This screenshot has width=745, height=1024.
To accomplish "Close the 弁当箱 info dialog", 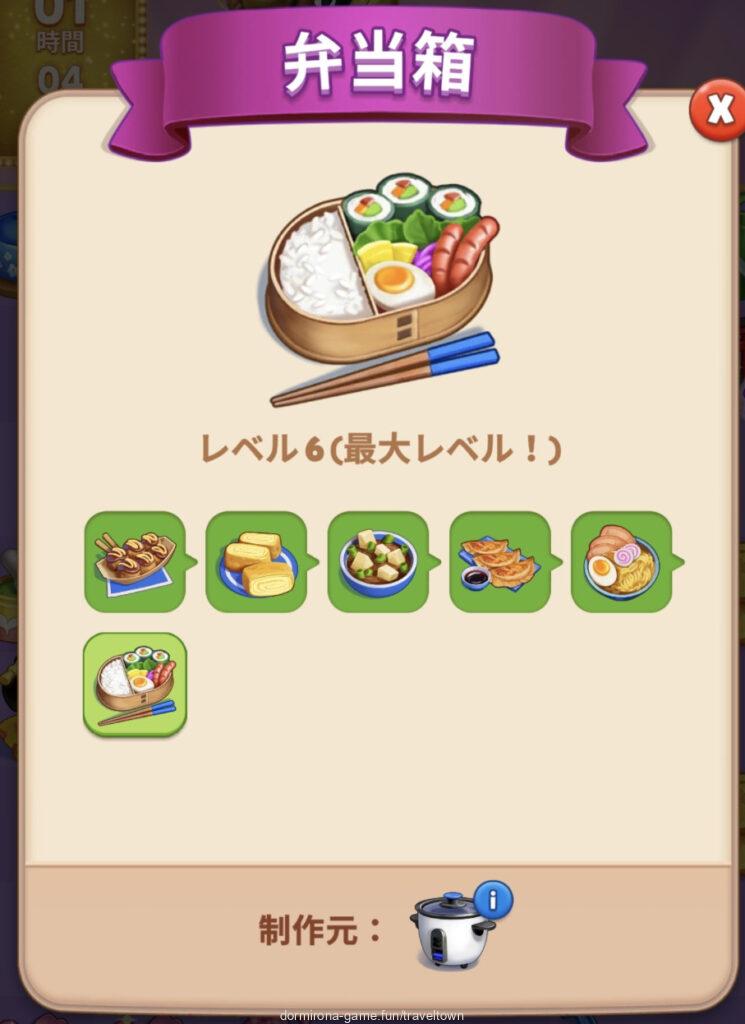I will click(719, 111).
